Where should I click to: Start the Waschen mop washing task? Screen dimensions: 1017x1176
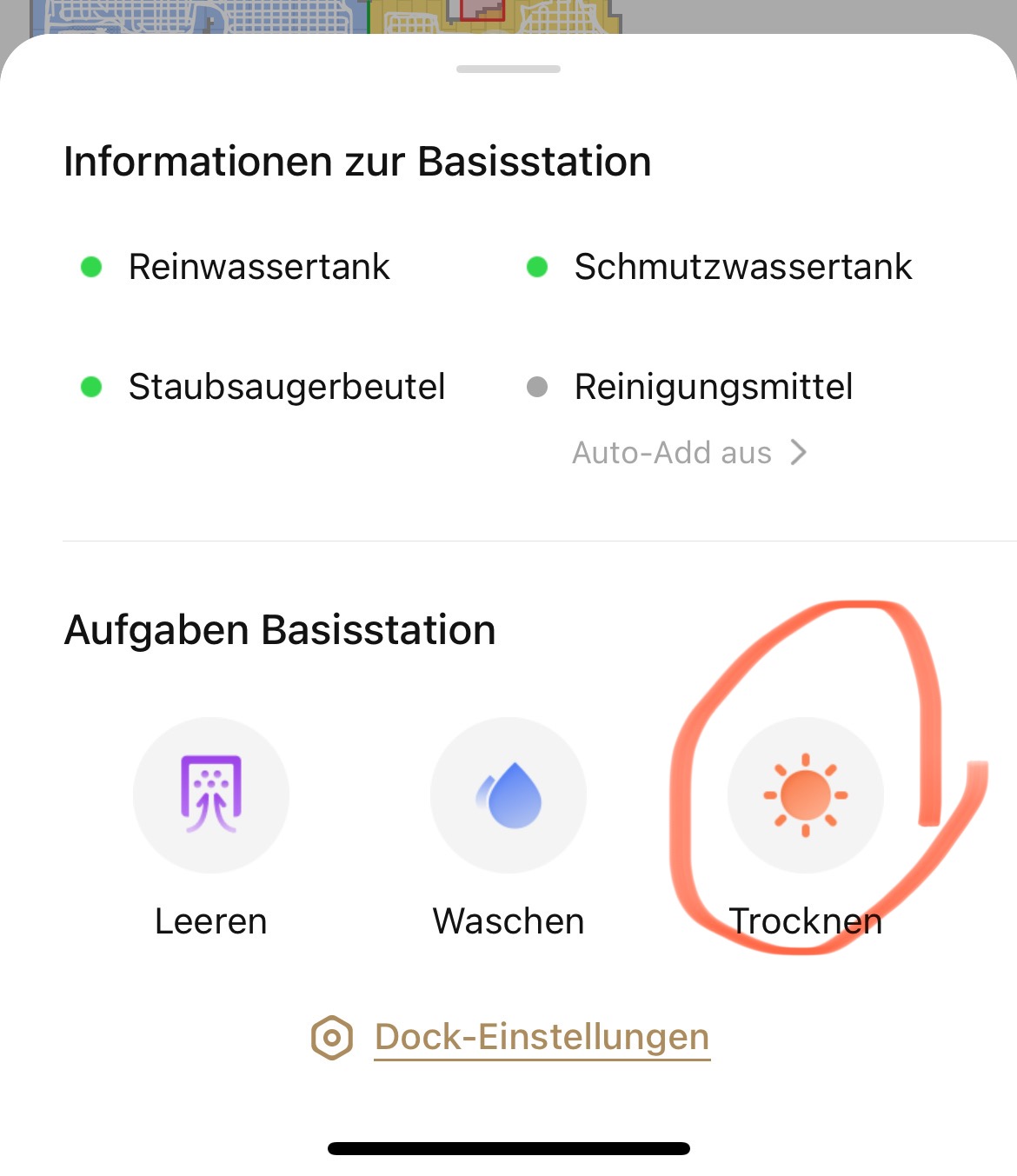pyautogui.click(x=508, y=795)
